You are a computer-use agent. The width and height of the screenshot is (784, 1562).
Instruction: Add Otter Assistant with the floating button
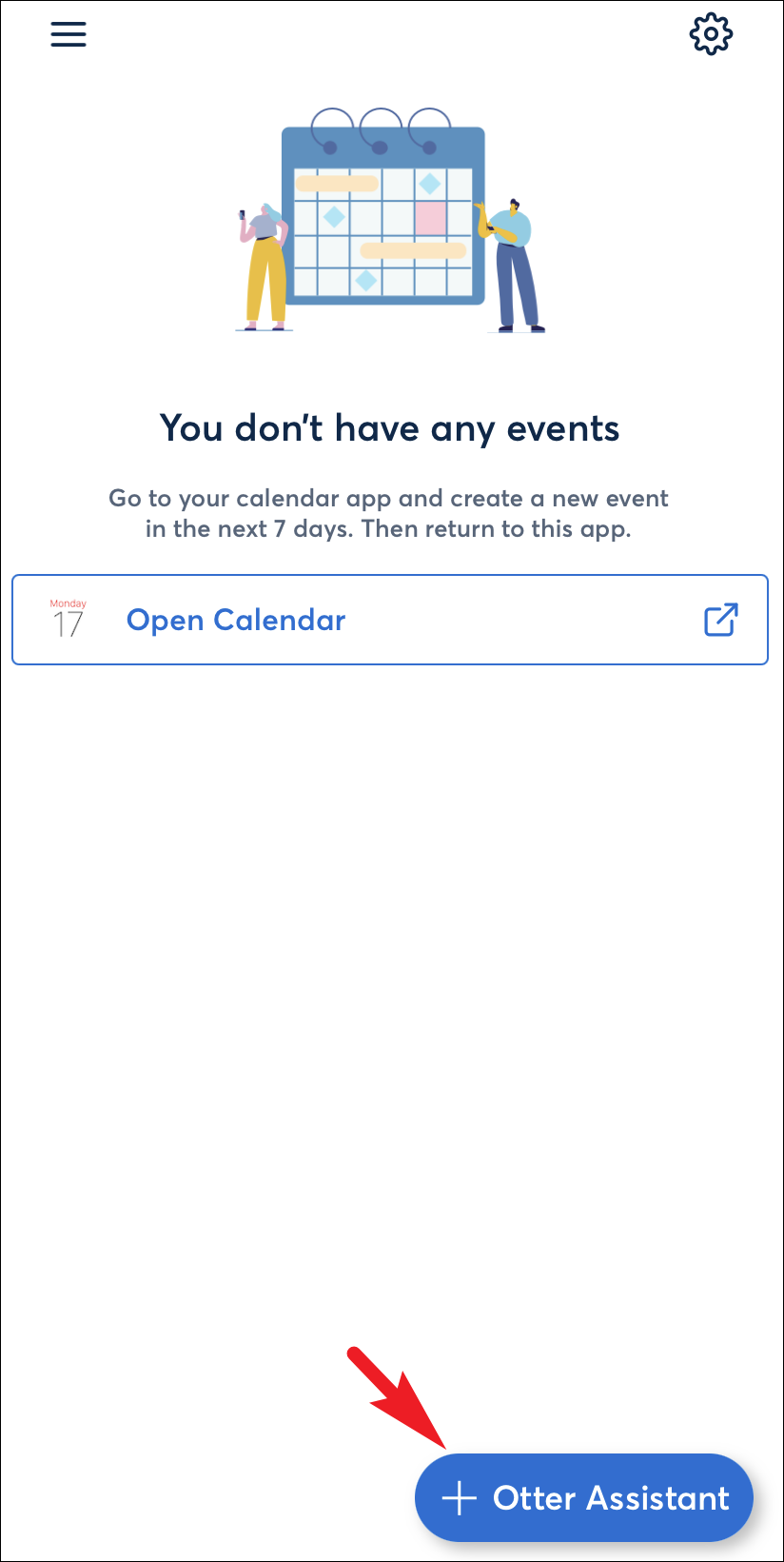click(x=584, y=1497)
